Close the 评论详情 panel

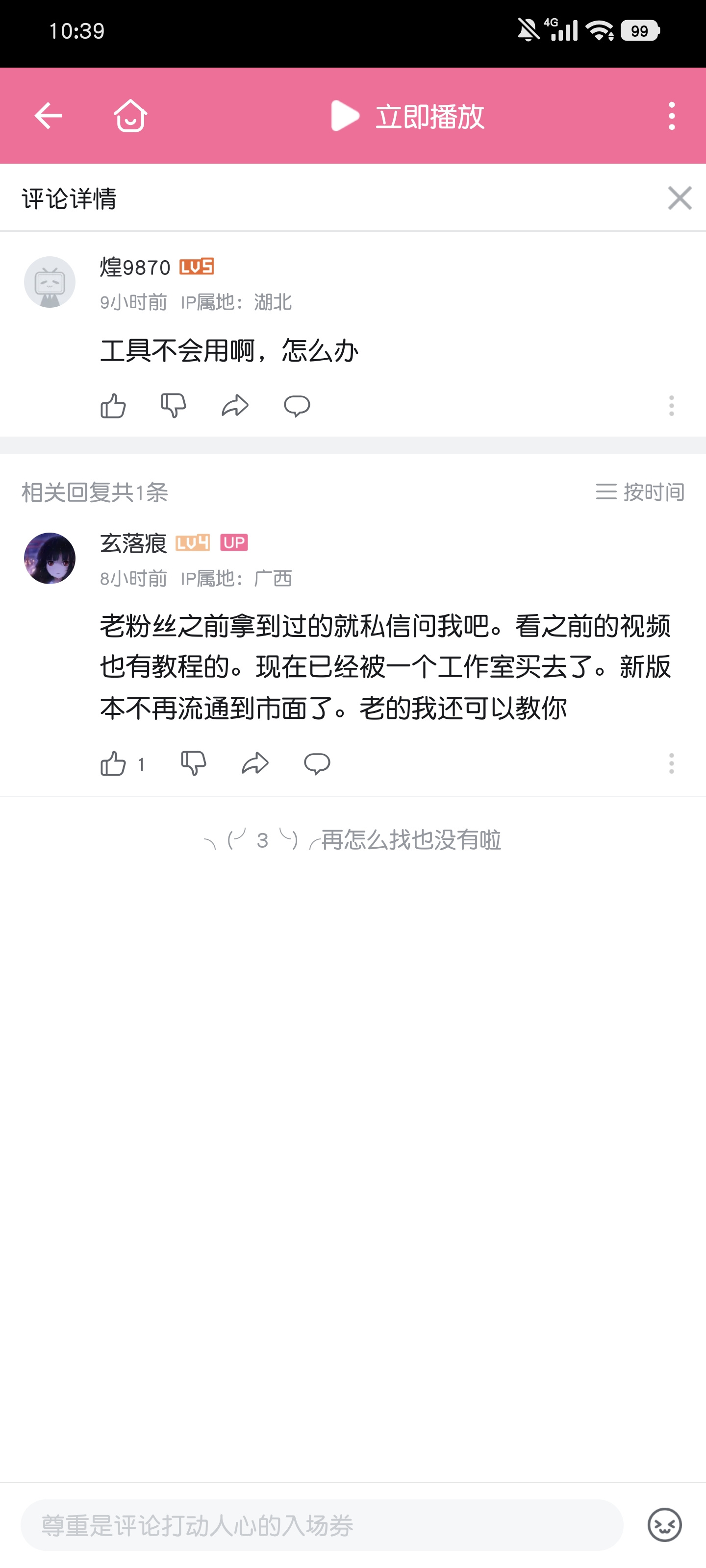[x=679, y=198]
